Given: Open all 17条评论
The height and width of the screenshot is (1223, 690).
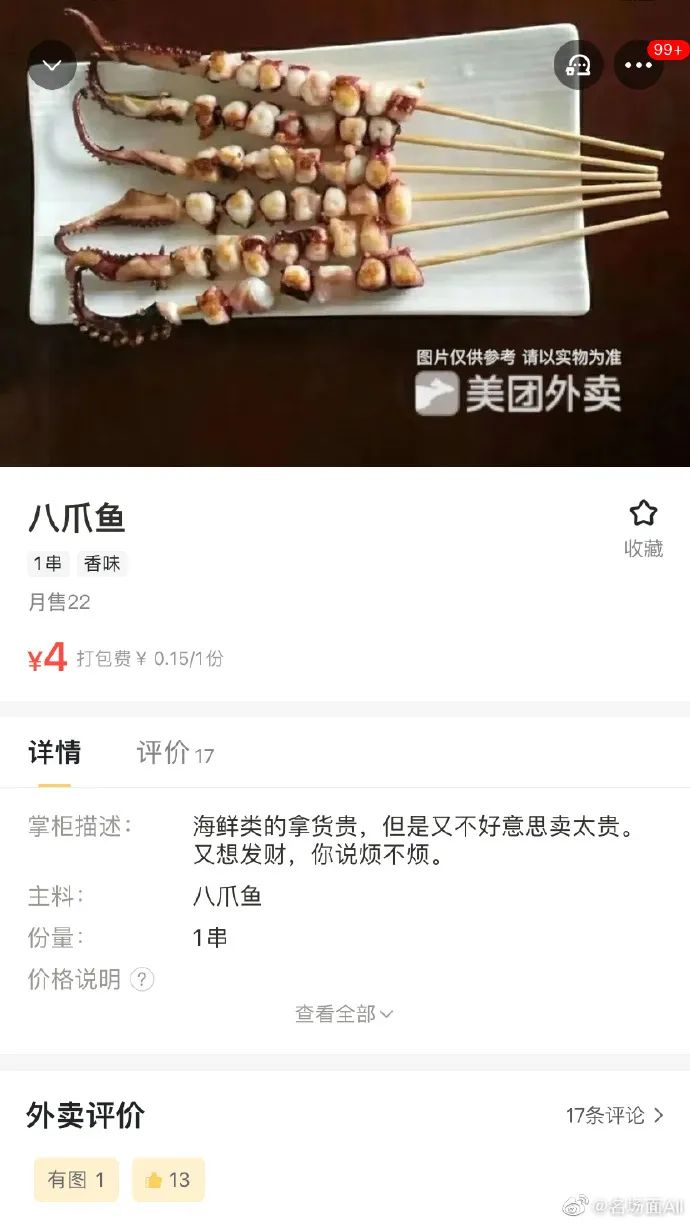Looking at the screenshot, I should click(x=614, y=1115).
